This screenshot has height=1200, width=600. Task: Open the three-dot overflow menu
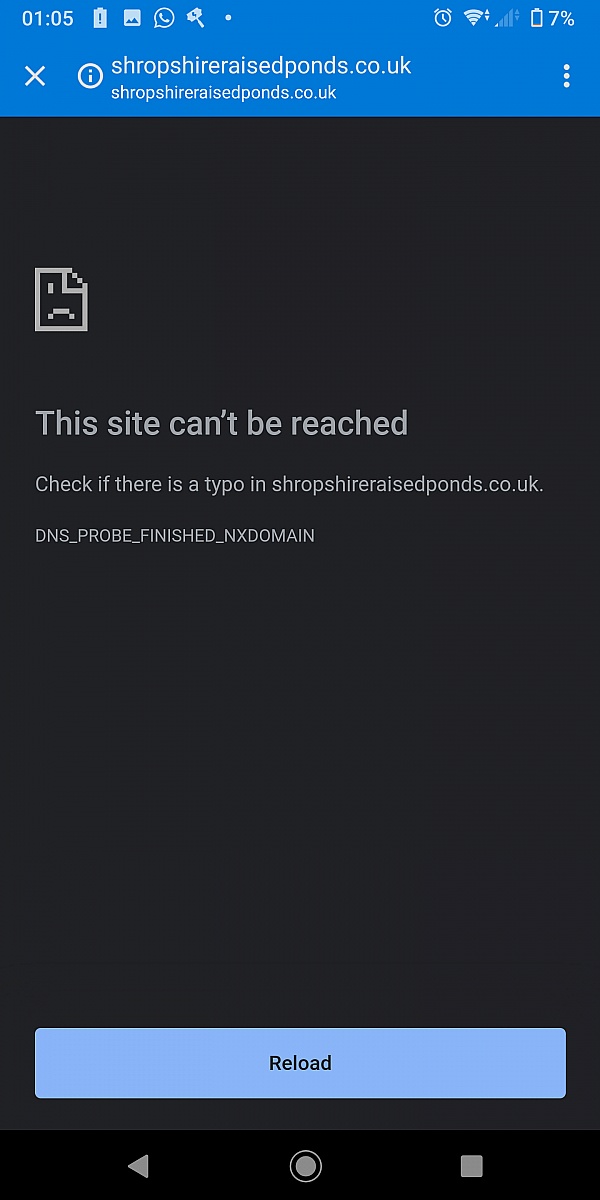[x=567, y=76]
